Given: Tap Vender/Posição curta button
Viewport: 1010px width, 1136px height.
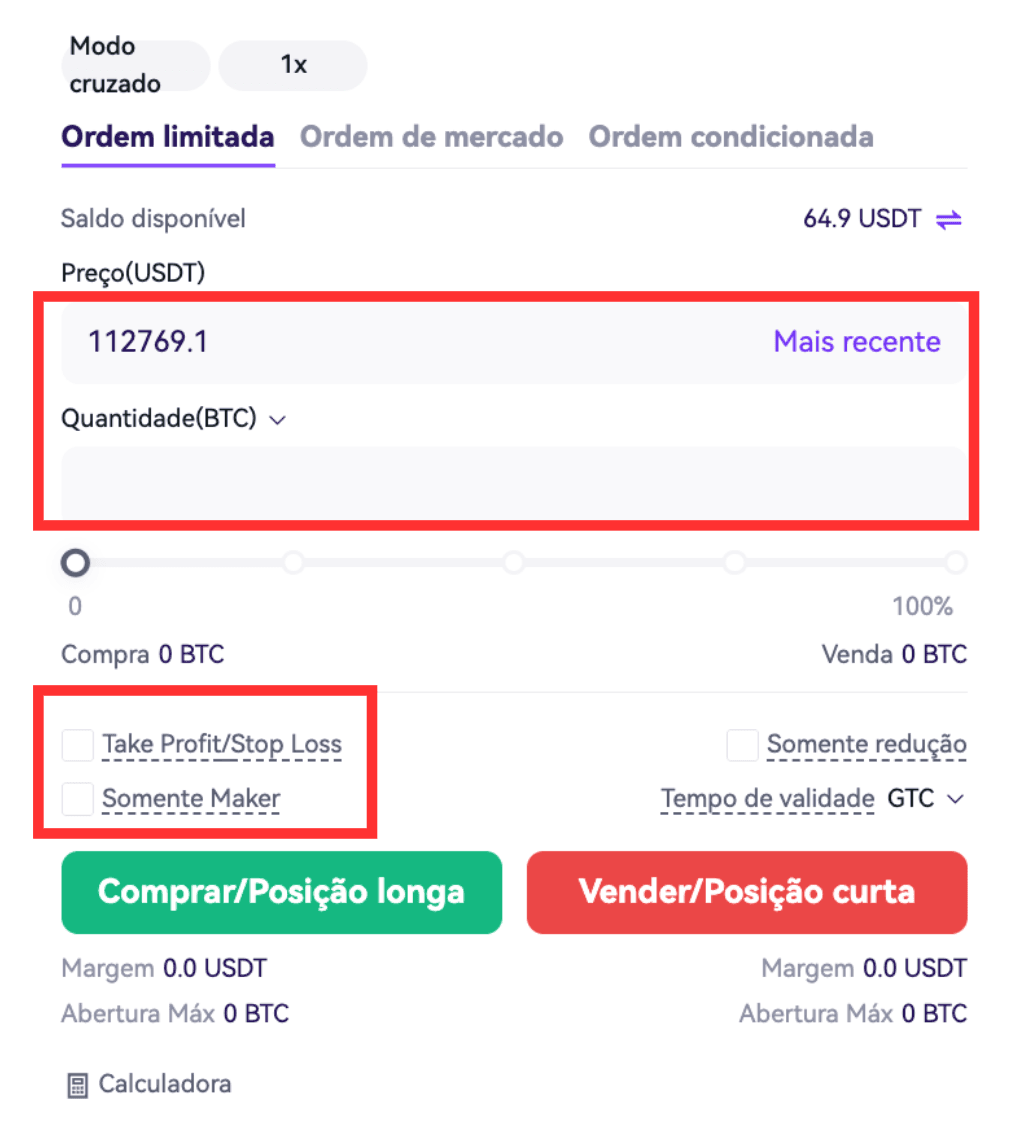Looking at the screenshot, I should tap(746, 892).
